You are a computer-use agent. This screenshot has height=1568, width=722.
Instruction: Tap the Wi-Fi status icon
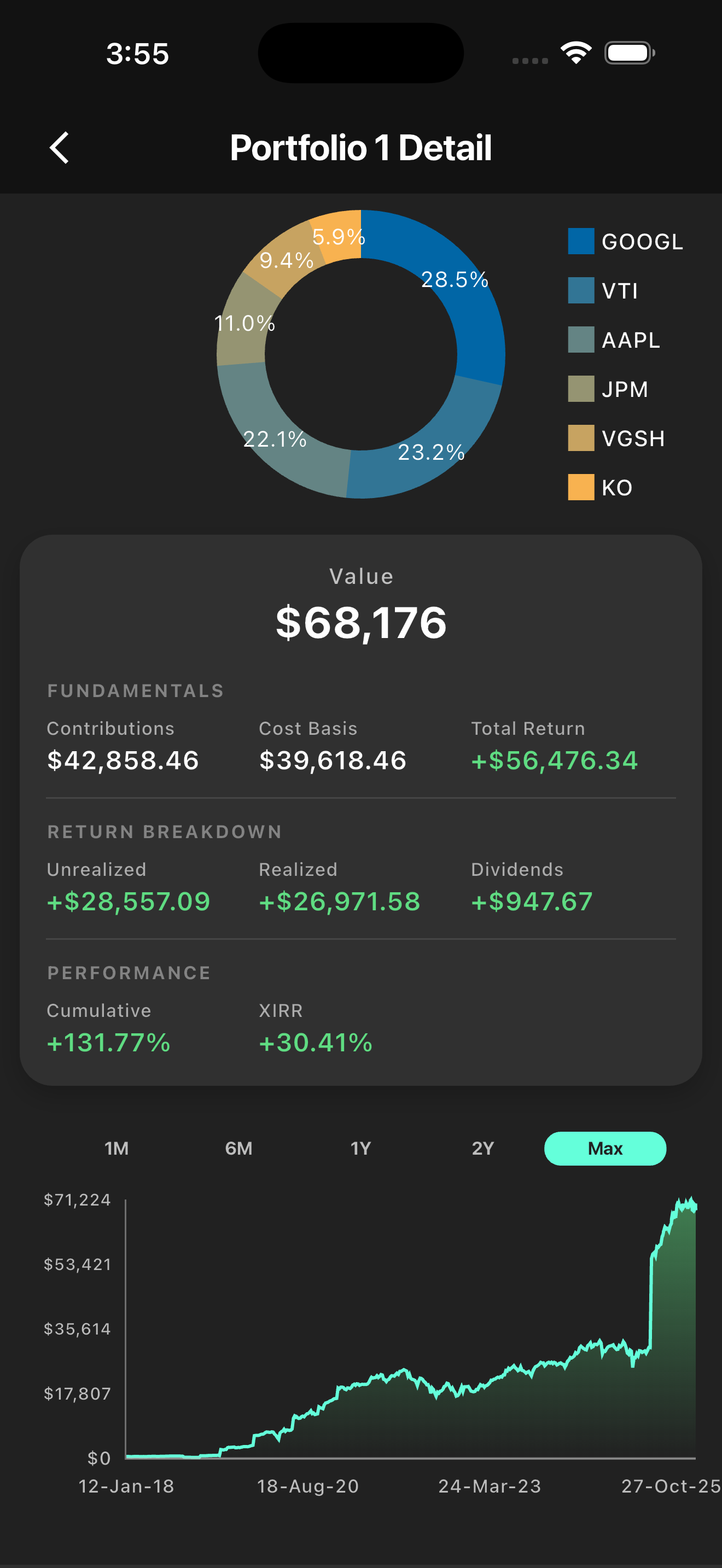pos(575,54)
